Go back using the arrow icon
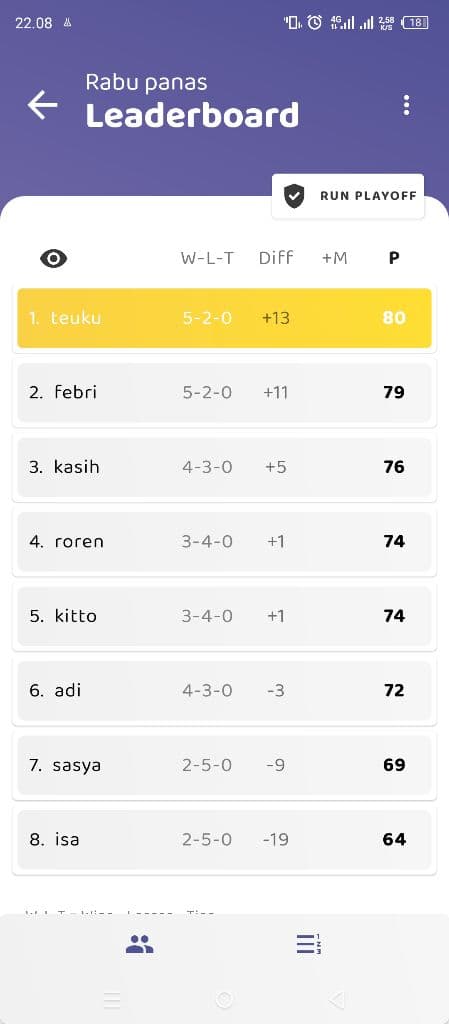The height and width of the screenshot is (1024, 449). (42, 105)
